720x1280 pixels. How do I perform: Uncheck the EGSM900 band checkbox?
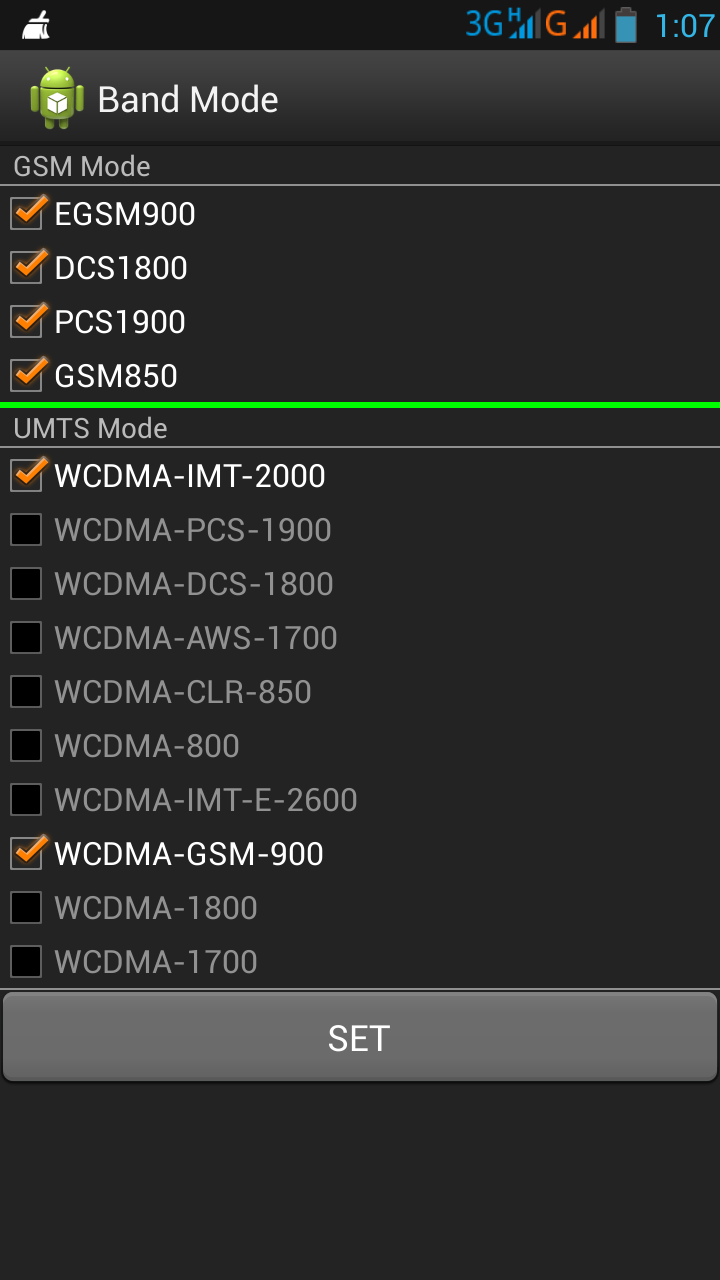point(27,214)
